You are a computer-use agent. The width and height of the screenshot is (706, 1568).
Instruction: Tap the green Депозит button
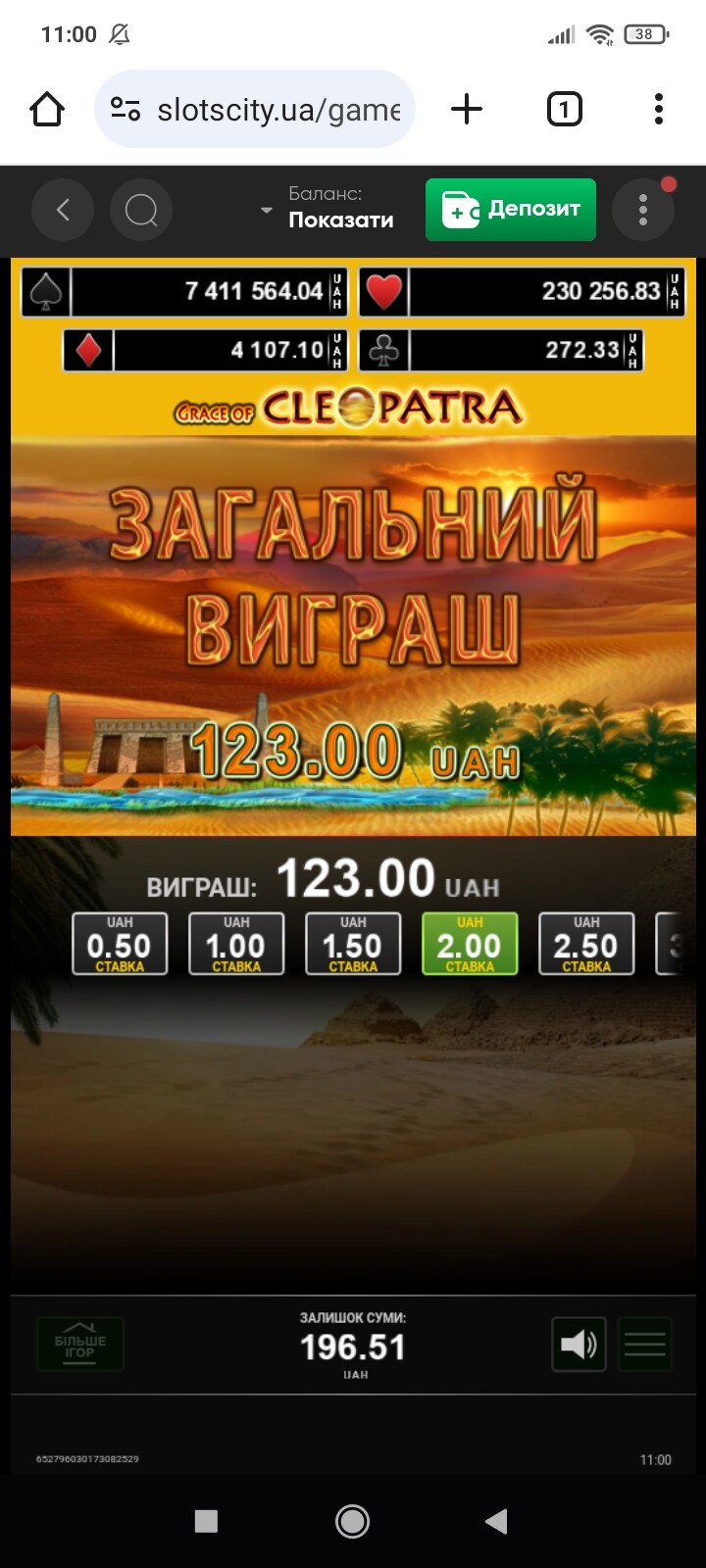point(511,209)
